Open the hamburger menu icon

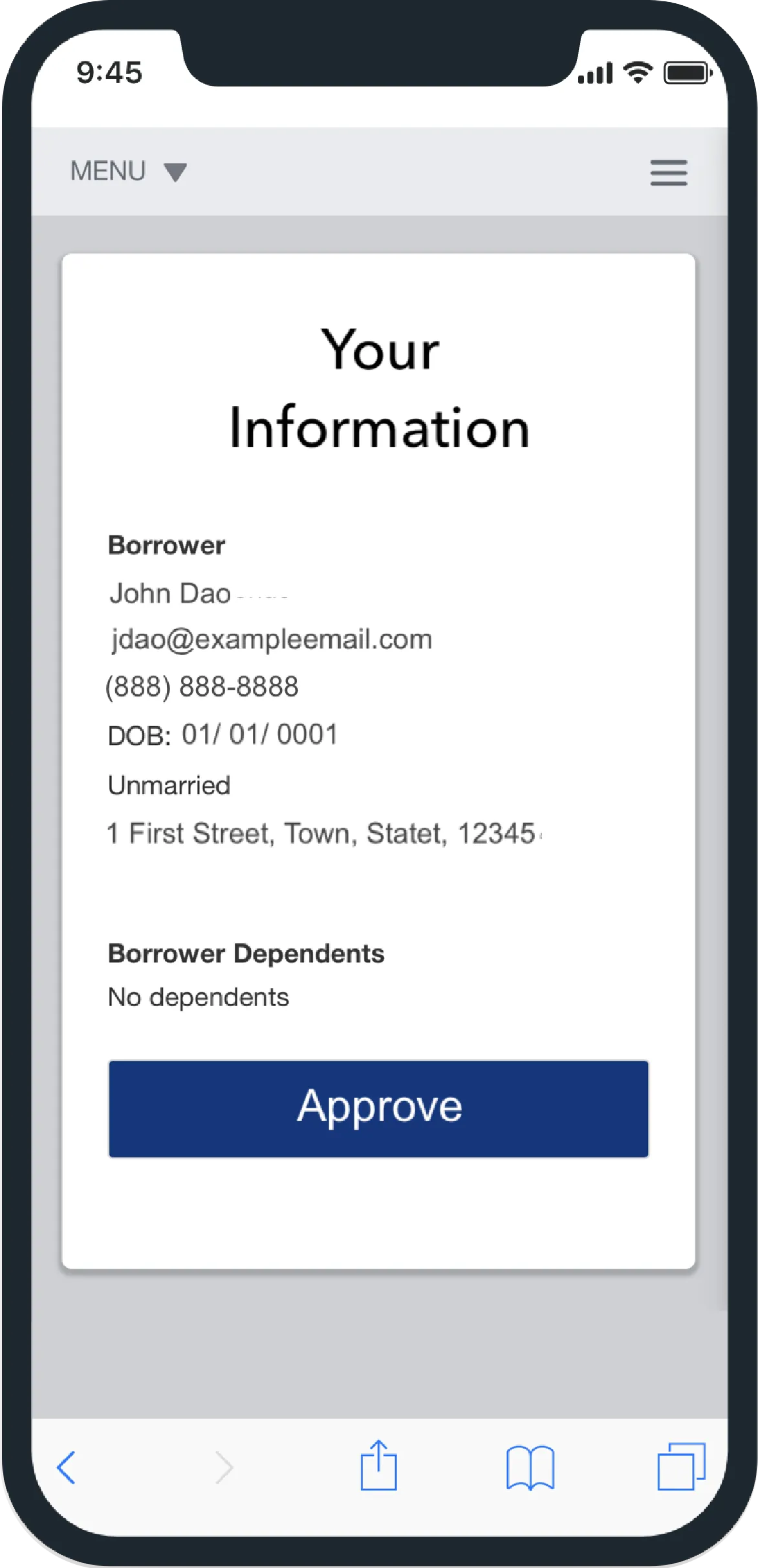[669, 173]
